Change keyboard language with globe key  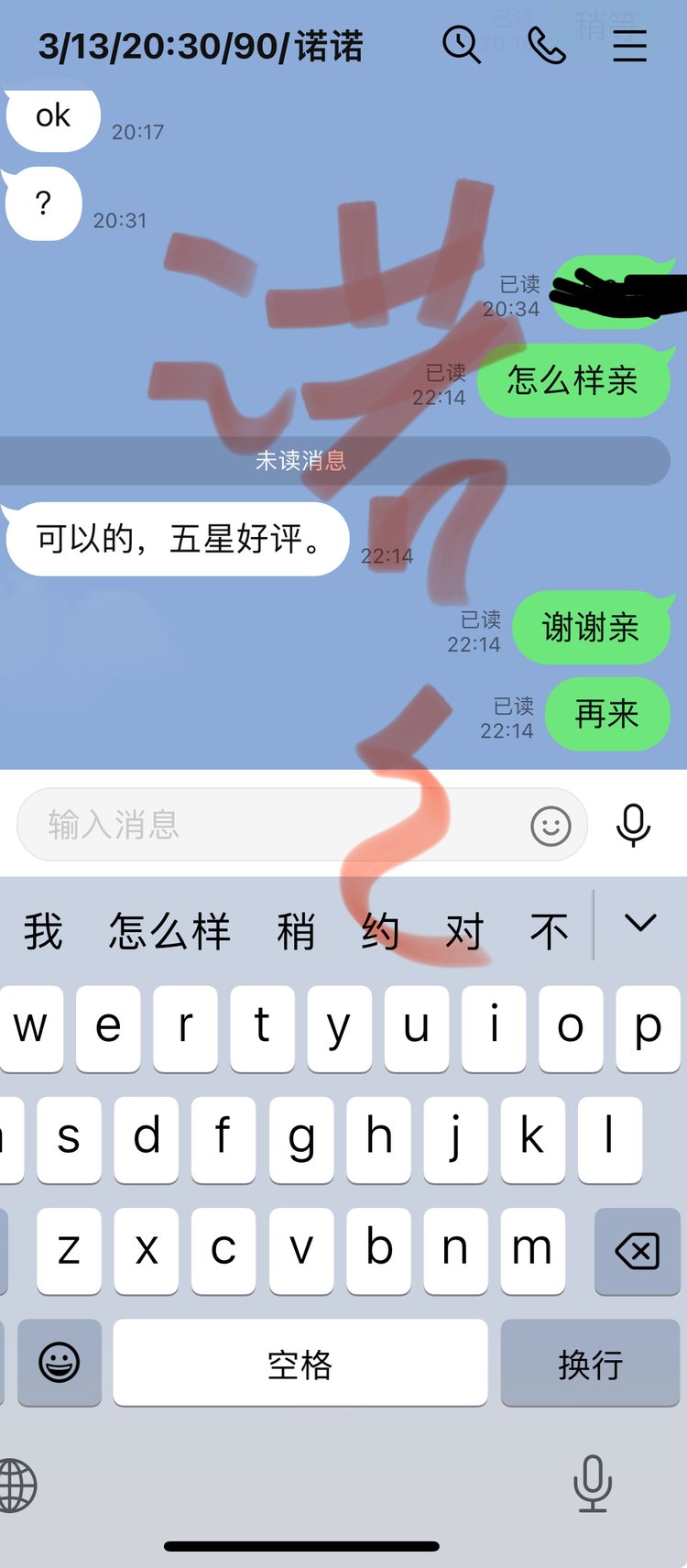[x=16, y=1485]
